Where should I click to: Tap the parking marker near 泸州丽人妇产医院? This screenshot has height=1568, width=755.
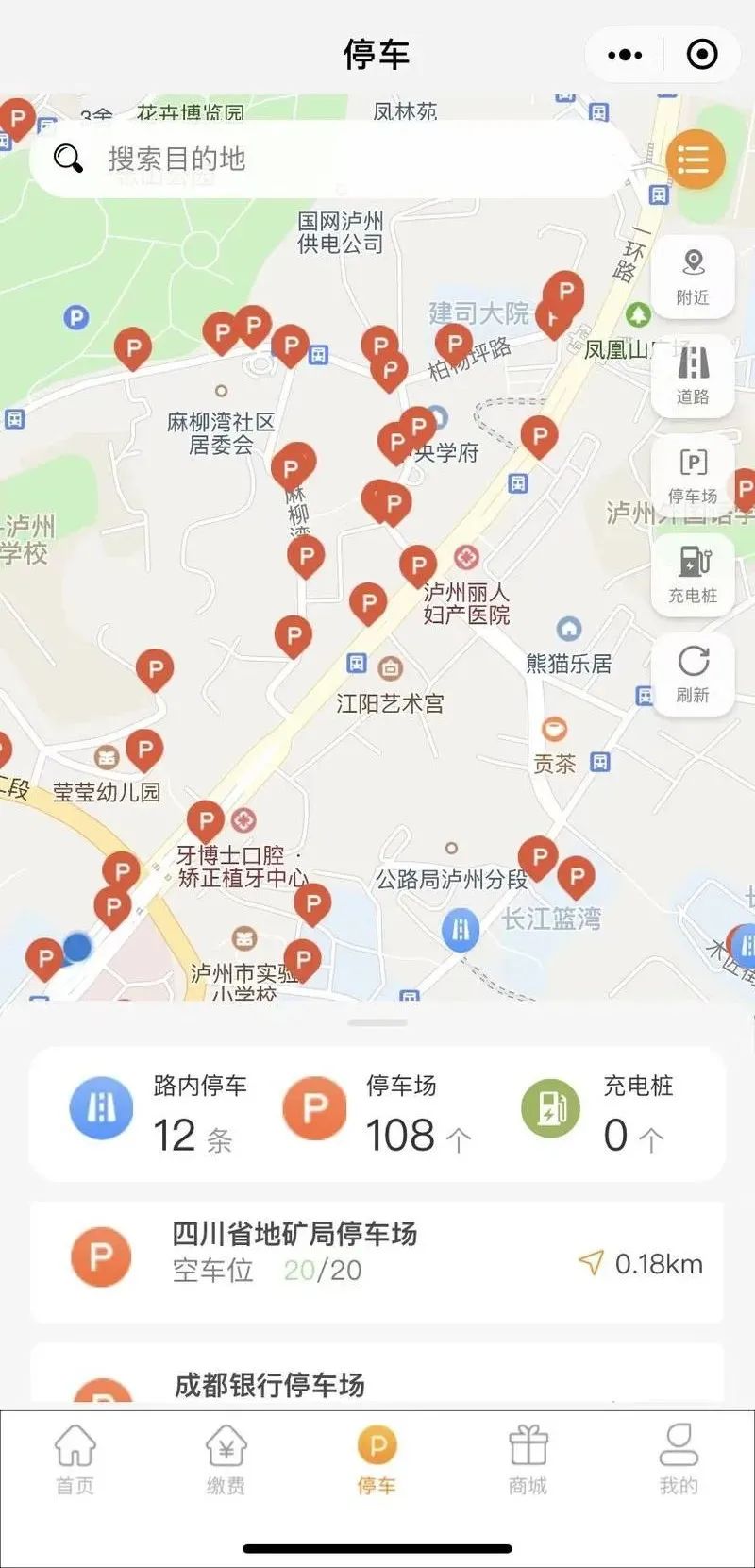click(x=417, y=564)
